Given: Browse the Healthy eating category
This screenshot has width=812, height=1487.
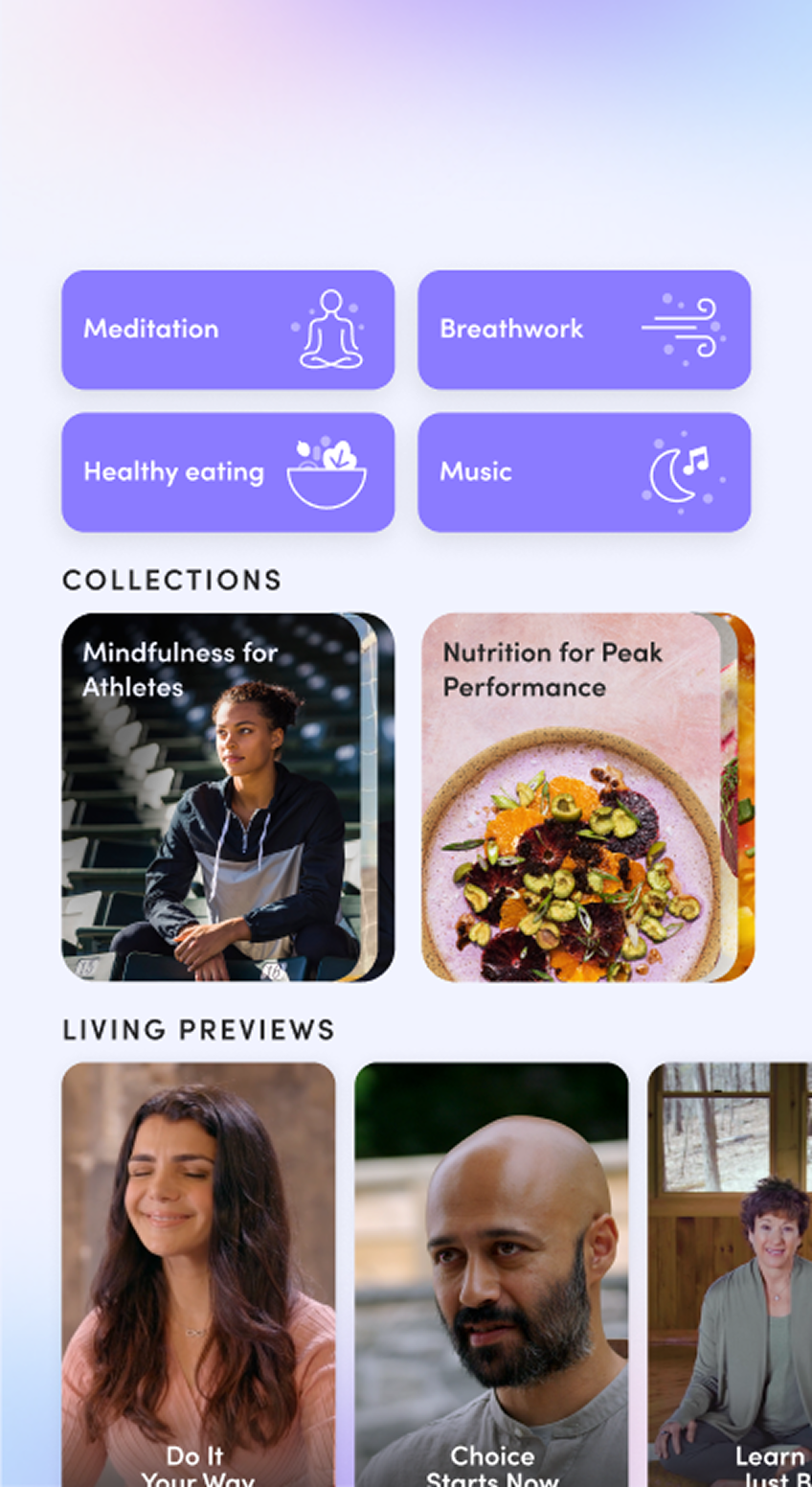Looking at the screenshot, I should pos(228,472).
